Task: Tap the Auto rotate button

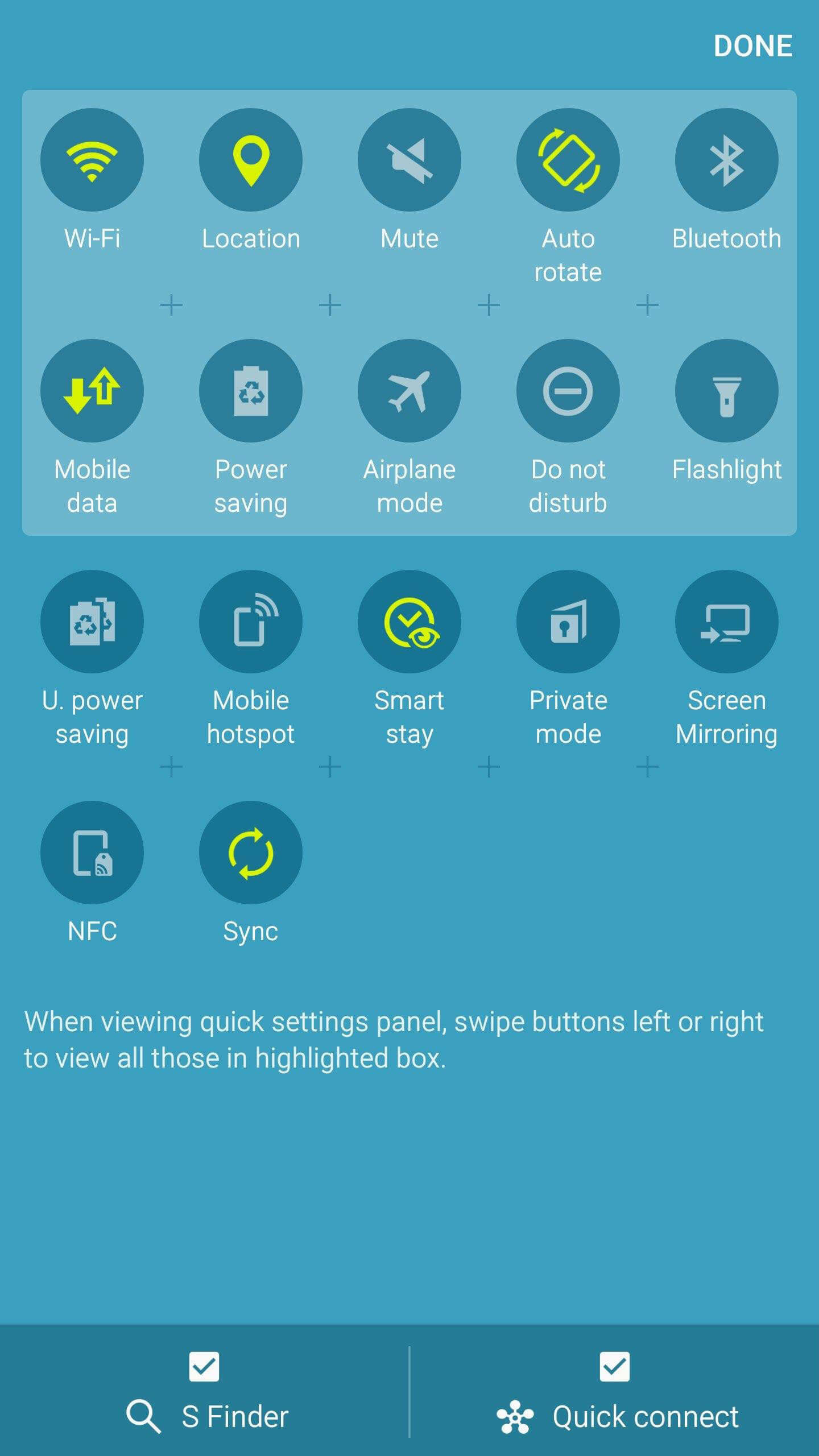Action: click(568, 160)
